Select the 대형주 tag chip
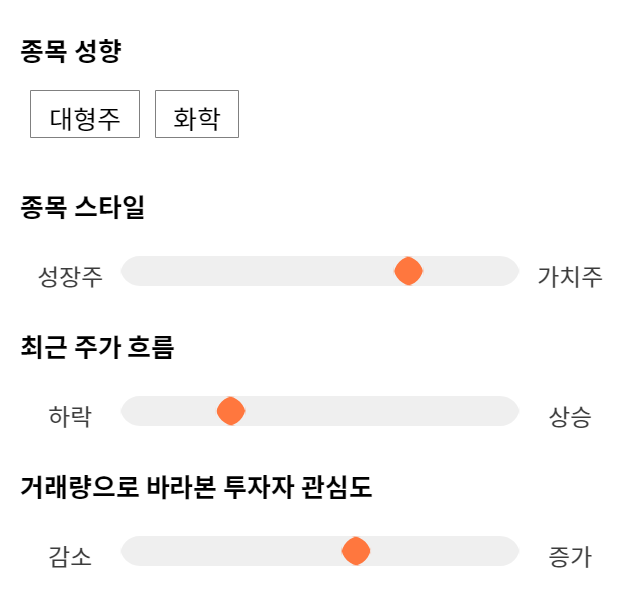Viewport: 640px width, 606px height. [85, 114]
